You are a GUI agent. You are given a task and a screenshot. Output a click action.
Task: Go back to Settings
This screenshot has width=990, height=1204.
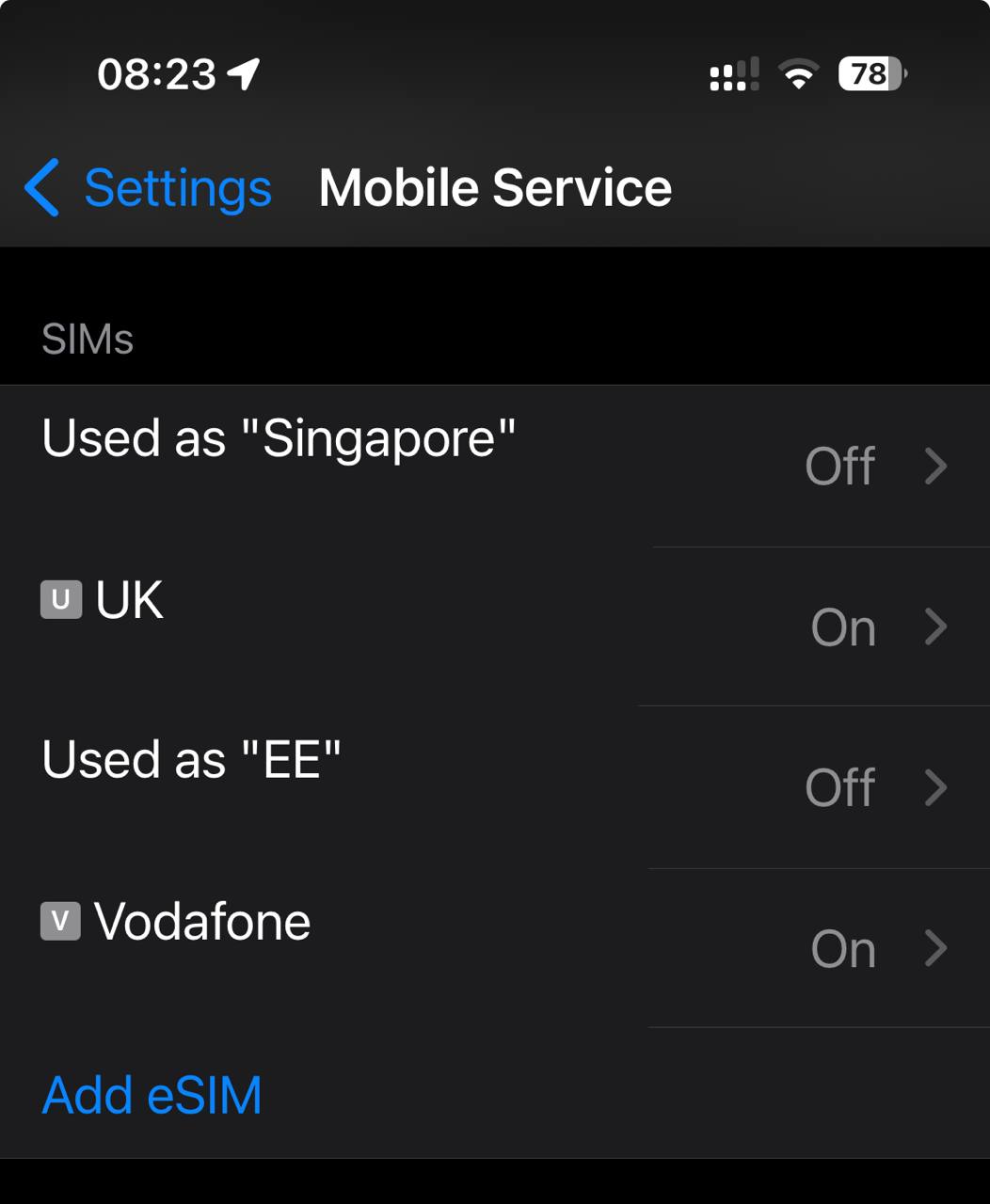pyautogui.click(x=149, y=188)
